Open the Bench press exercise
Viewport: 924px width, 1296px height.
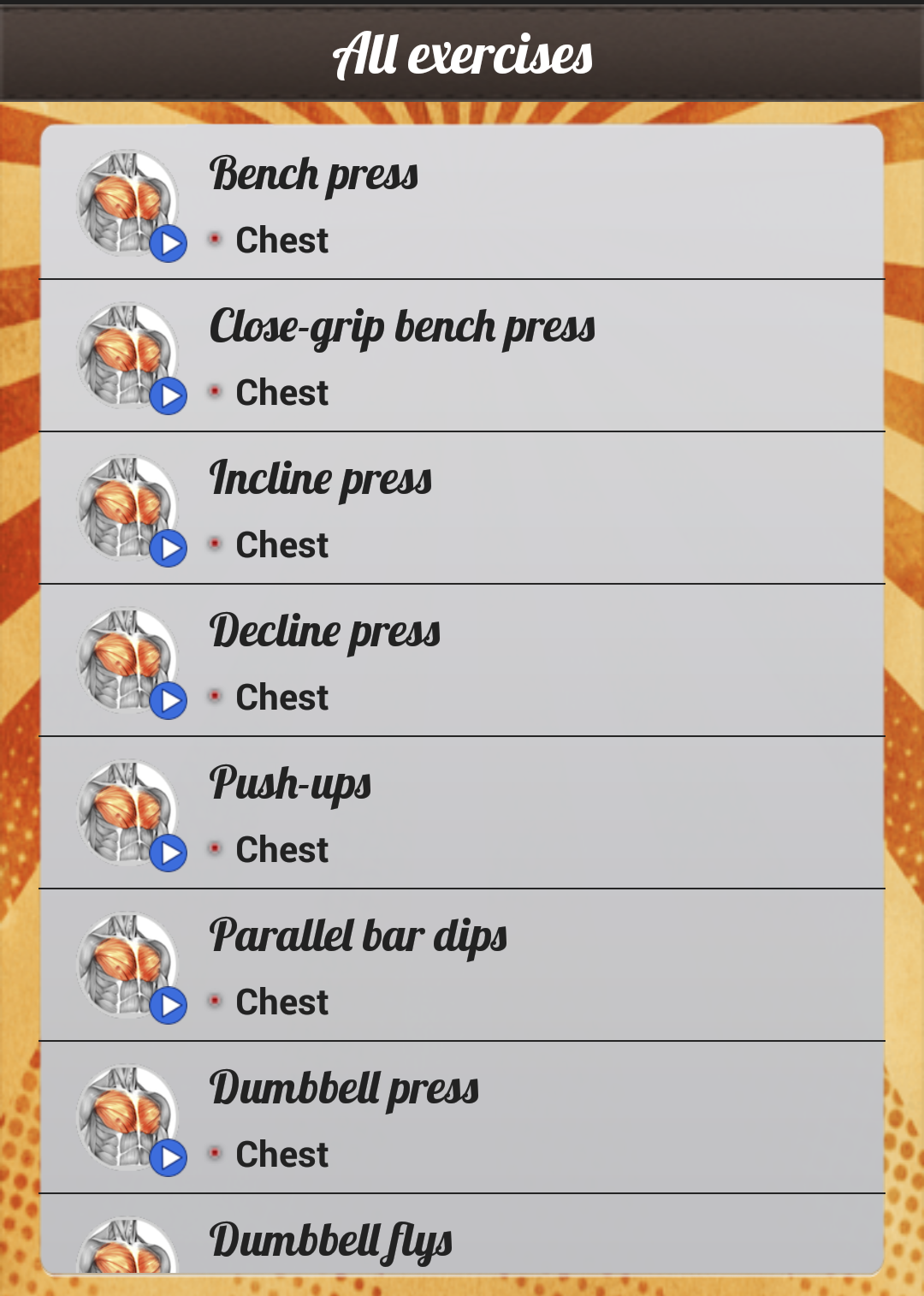[x=462, y=203]
